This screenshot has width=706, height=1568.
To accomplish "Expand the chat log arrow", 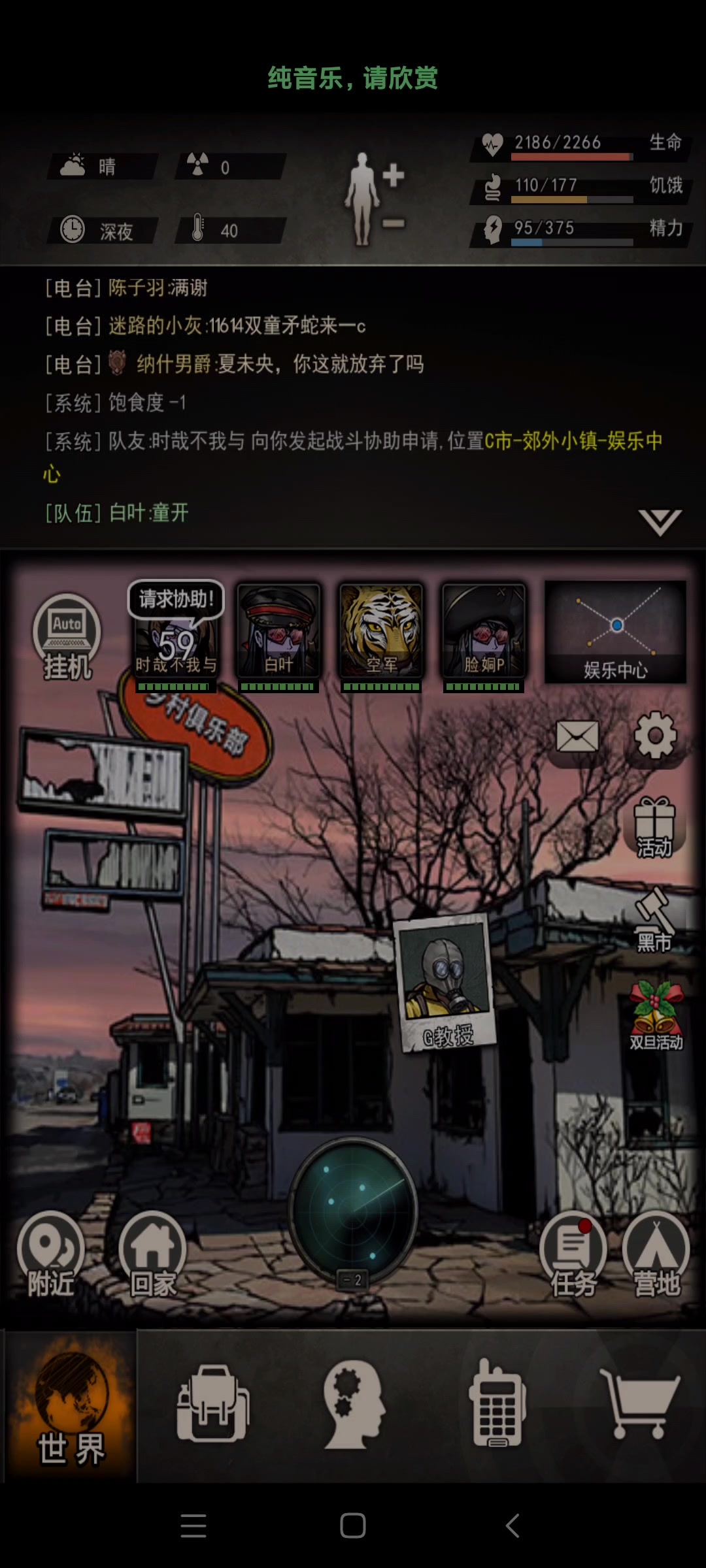I will click(660, 522).
